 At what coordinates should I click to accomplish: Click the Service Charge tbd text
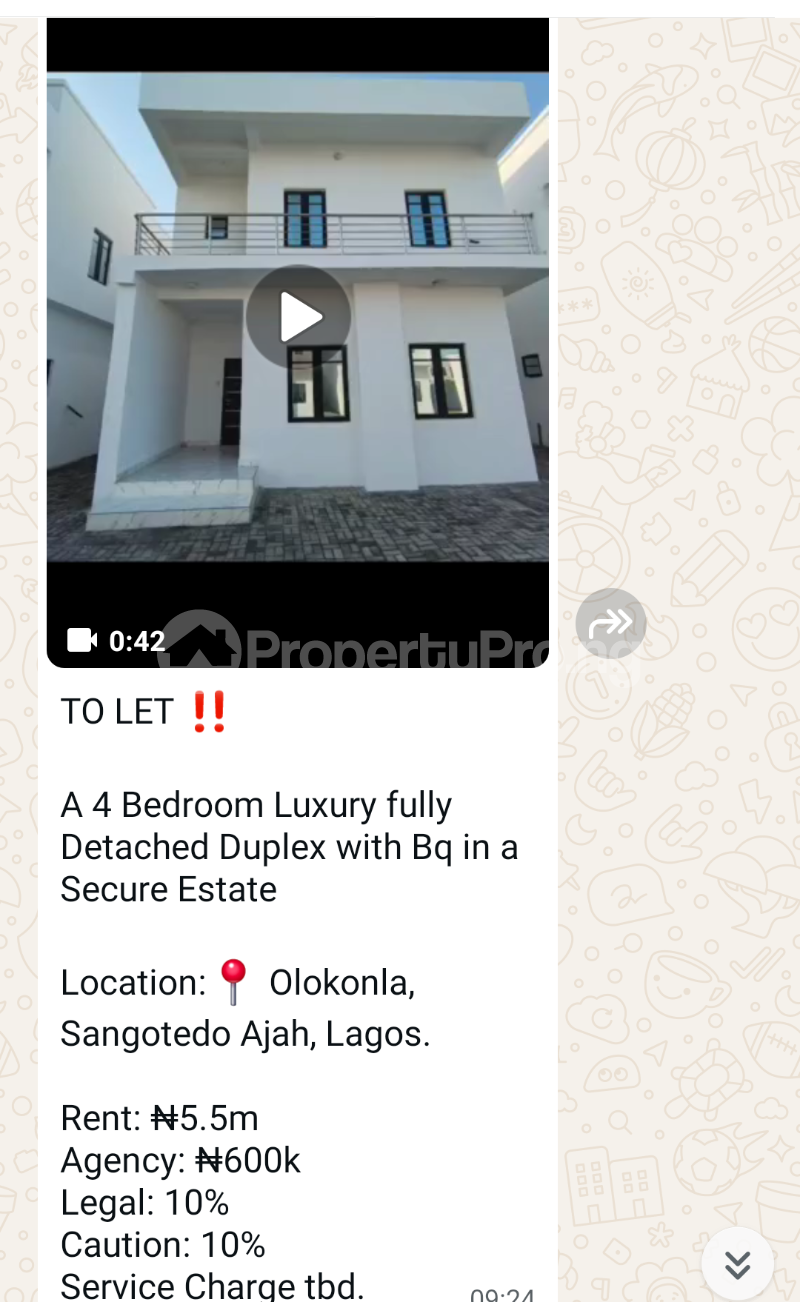[210, 1286]
